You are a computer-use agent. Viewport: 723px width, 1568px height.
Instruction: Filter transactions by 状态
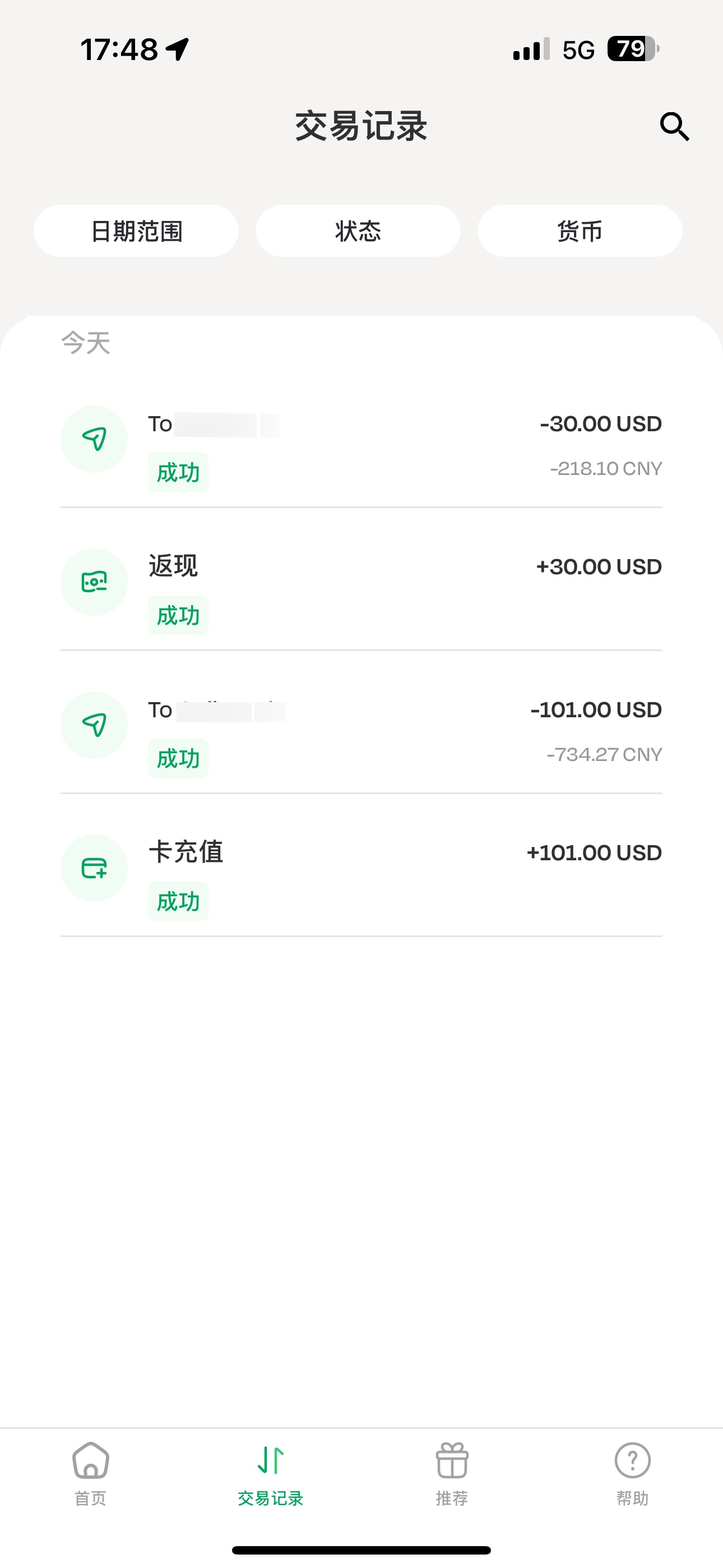click(x=358, y=231)
